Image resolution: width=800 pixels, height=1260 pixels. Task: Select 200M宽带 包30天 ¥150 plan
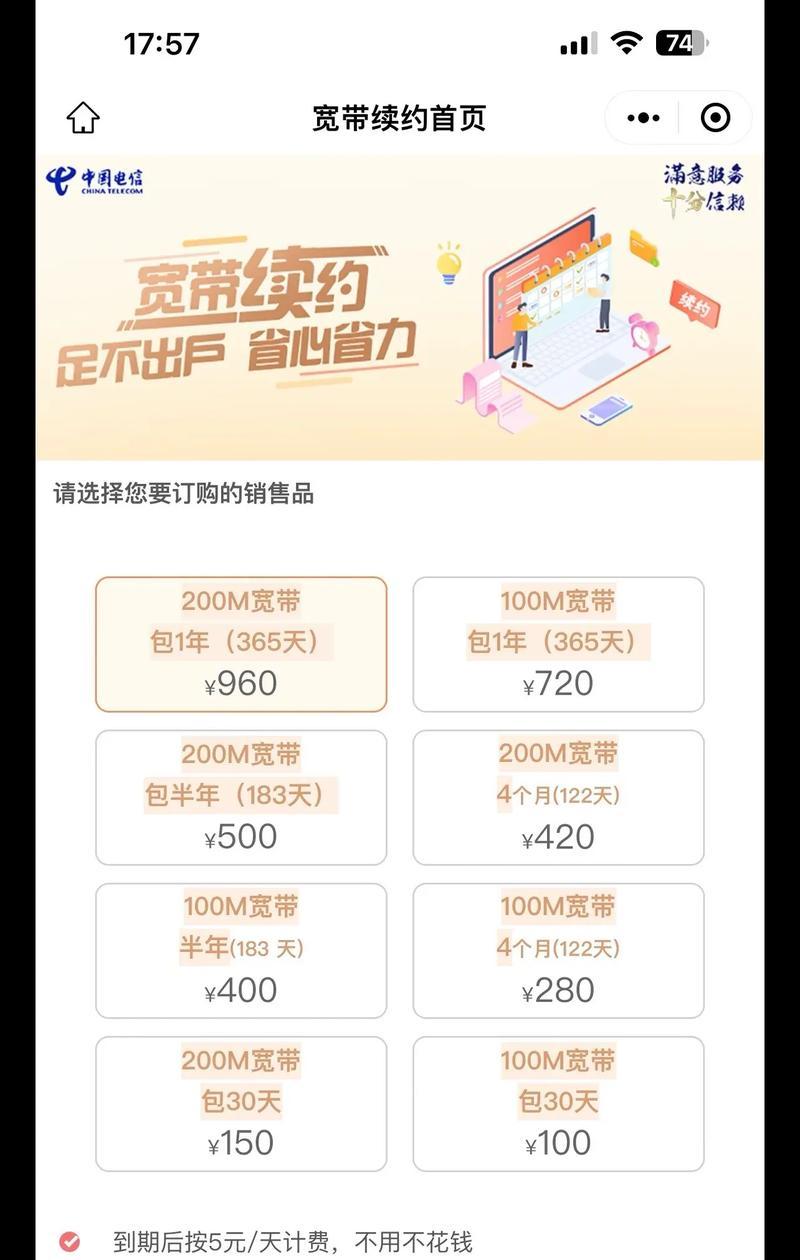241,1103
